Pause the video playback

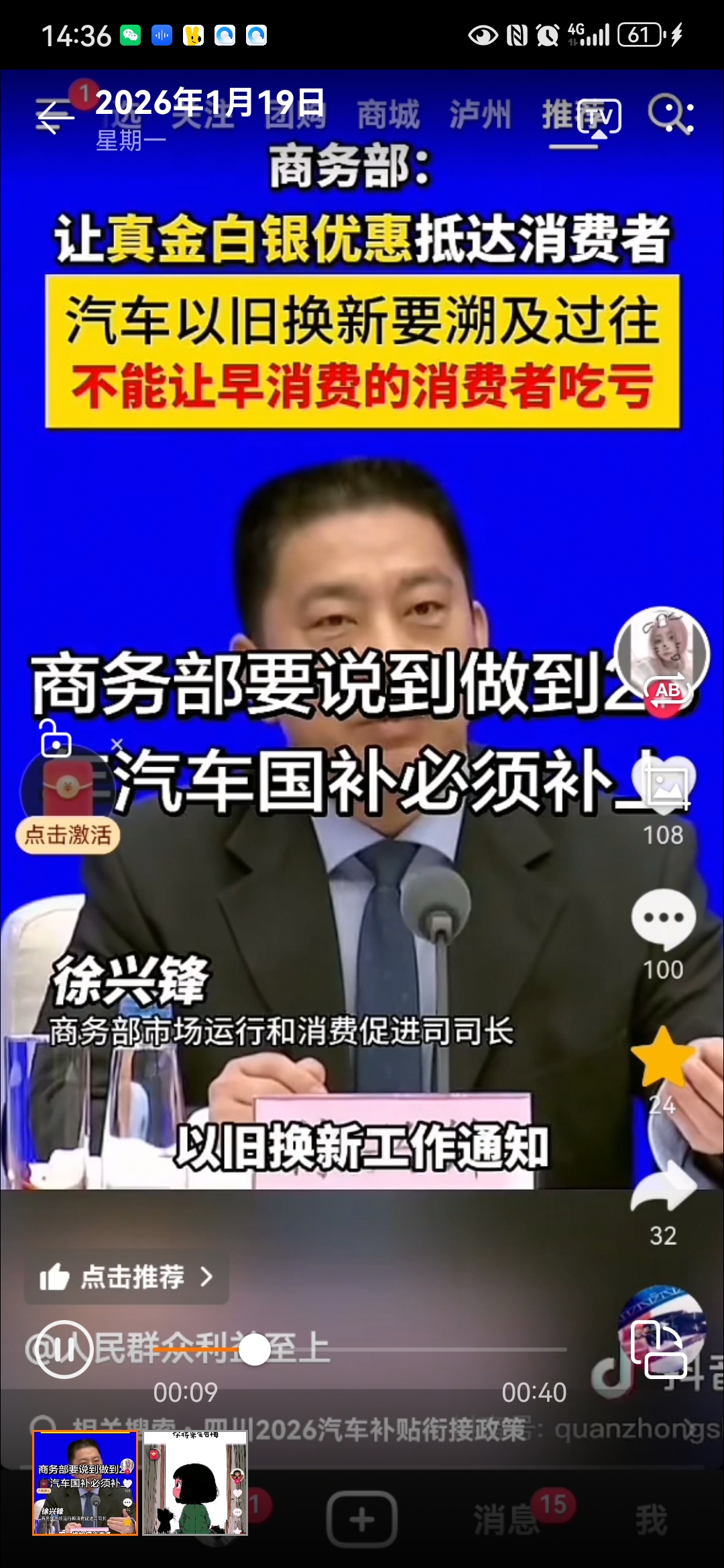pyautogui.click(x=64, y=1350)
